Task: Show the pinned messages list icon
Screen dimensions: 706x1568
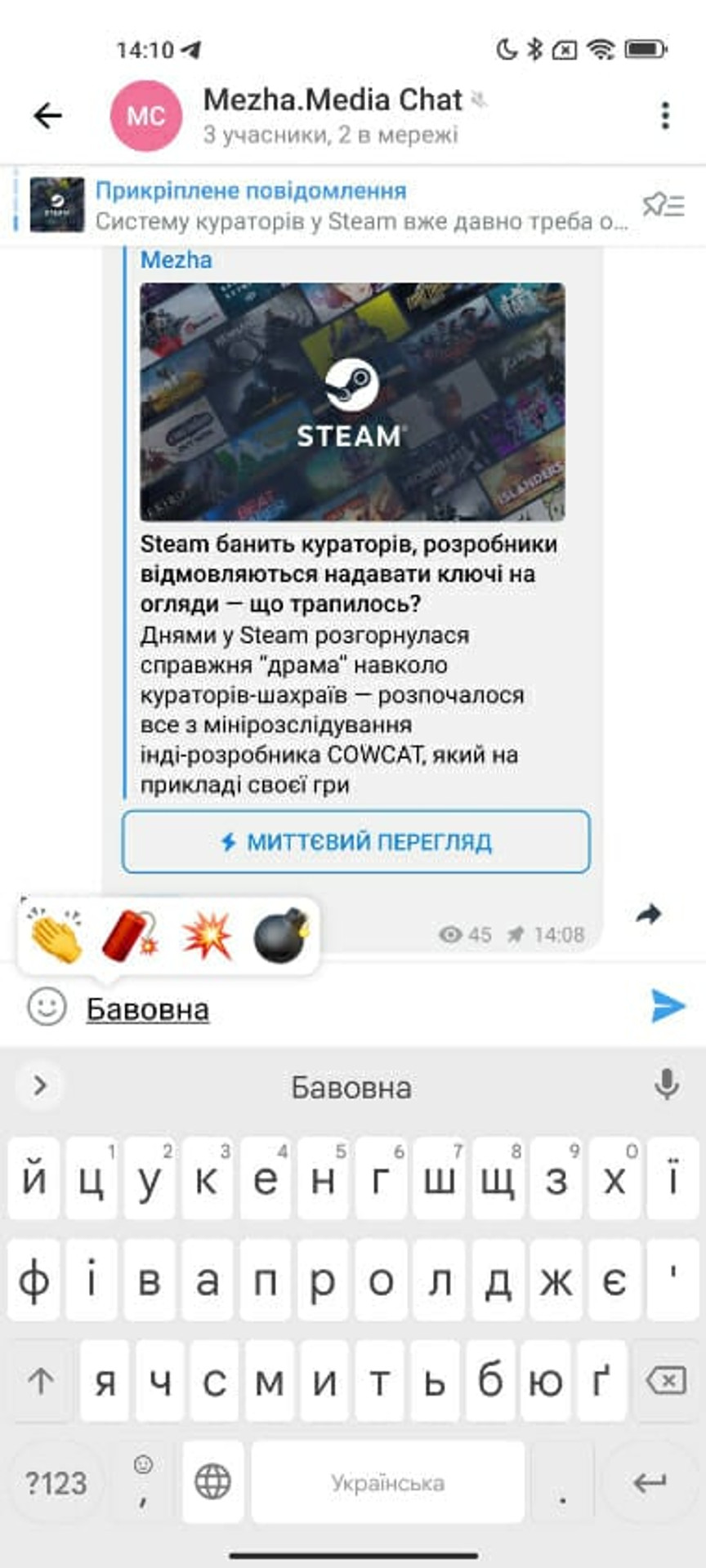Action: 663,205
